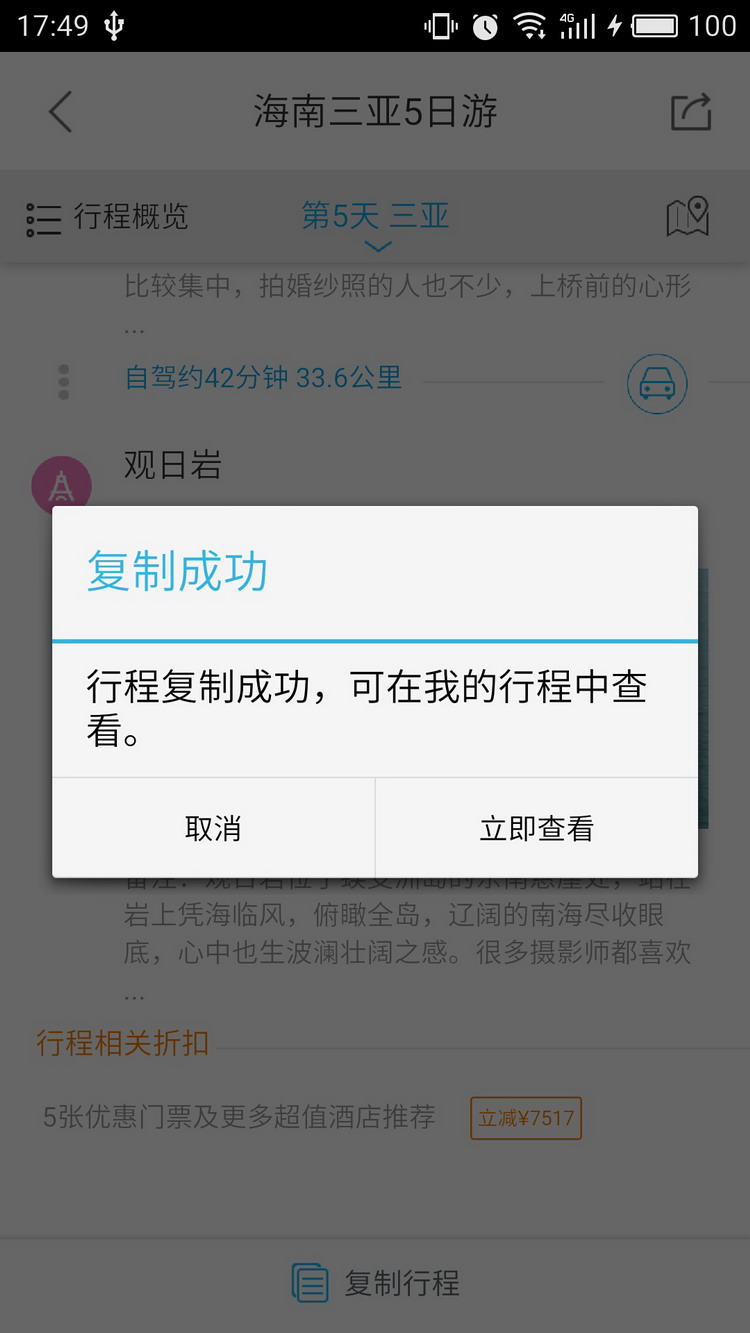Select 立即查看 to view copied itinerary
Viewport: 750px width, 1333px height.
[536, 828]
